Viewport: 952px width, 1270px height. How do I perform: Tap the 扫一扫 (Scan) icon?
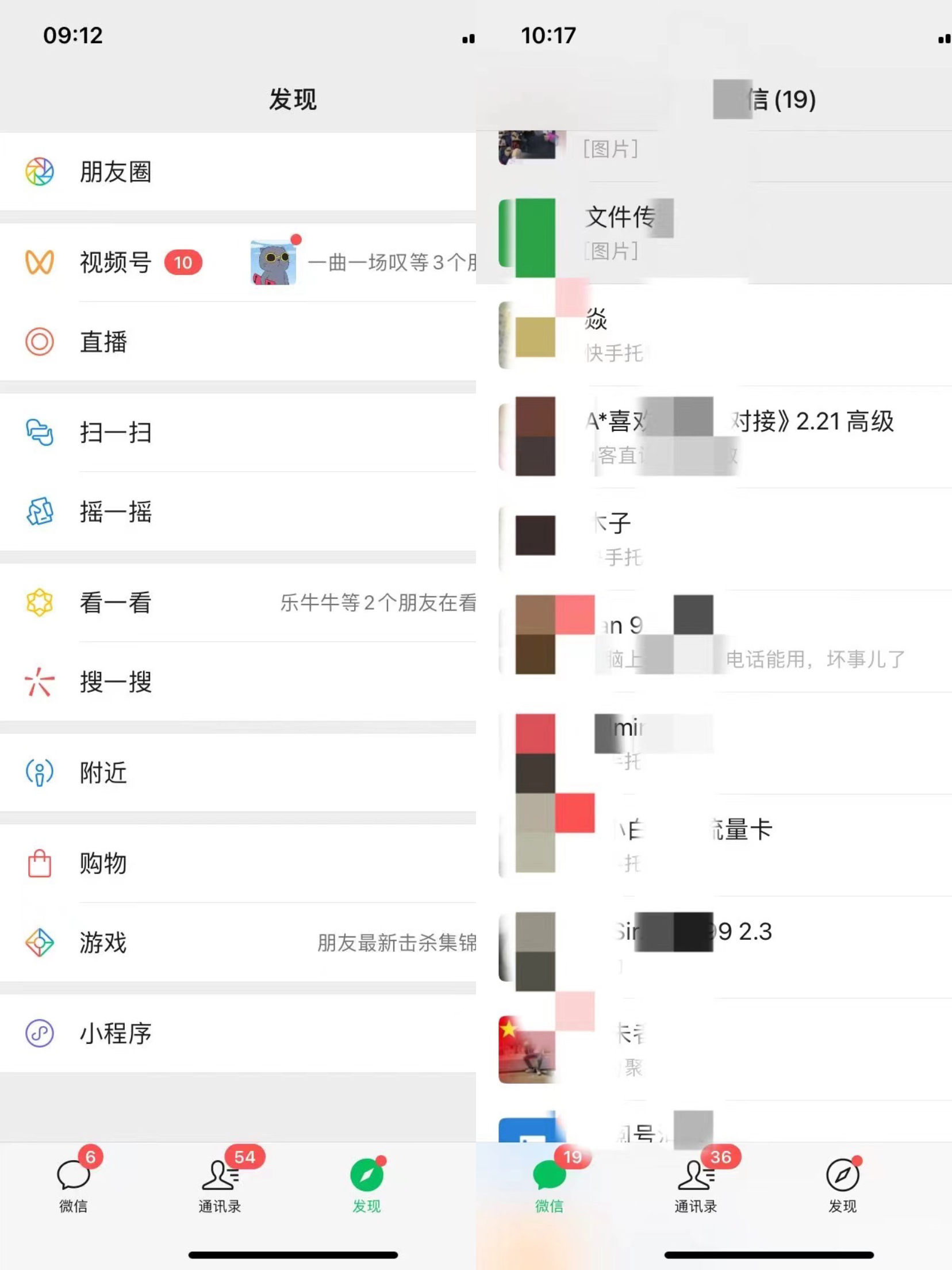(38, 434)
